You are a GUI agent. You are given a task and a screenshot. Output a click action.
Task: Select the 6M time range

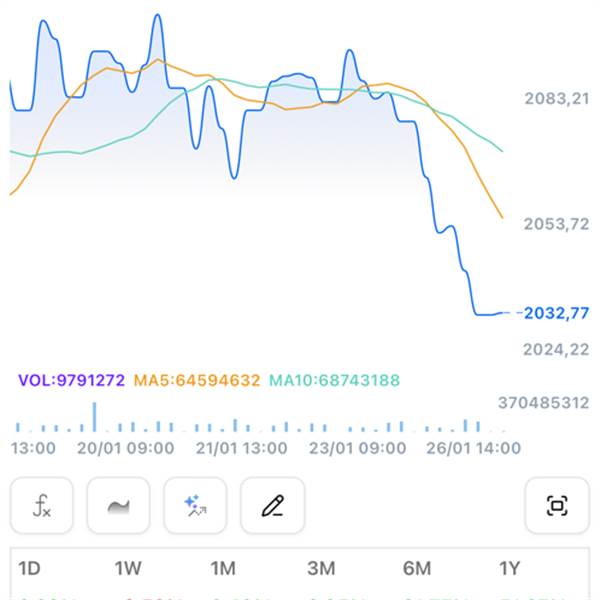pos(416,569)
